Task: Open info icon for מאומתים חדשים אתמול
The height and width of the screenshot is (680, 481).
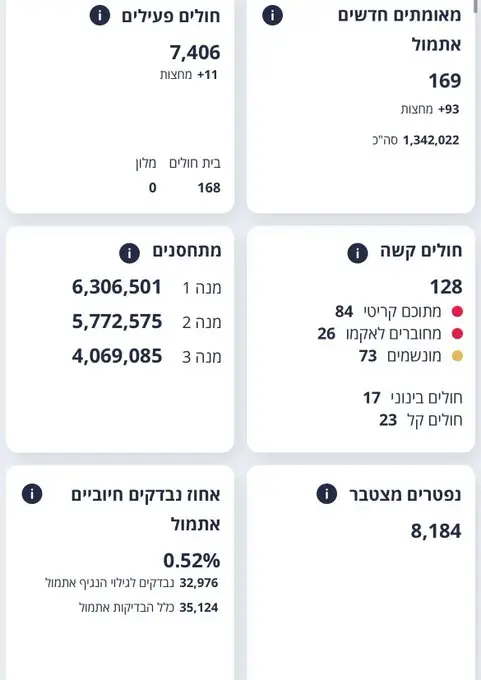Action: (272, 15)
